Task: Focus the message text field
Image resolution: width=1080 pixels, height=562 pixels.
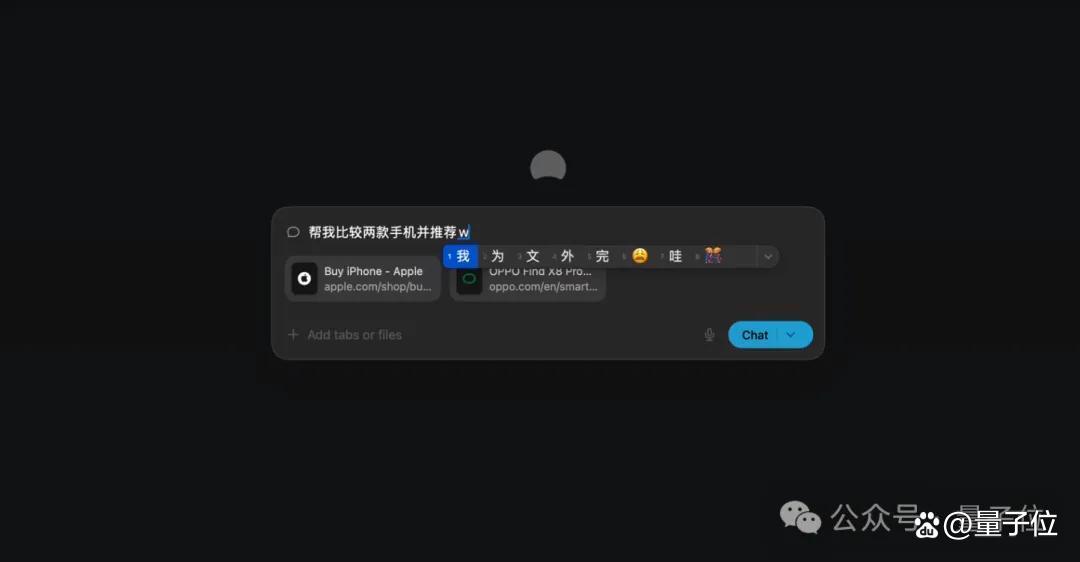Action: (x=548, y=232)
